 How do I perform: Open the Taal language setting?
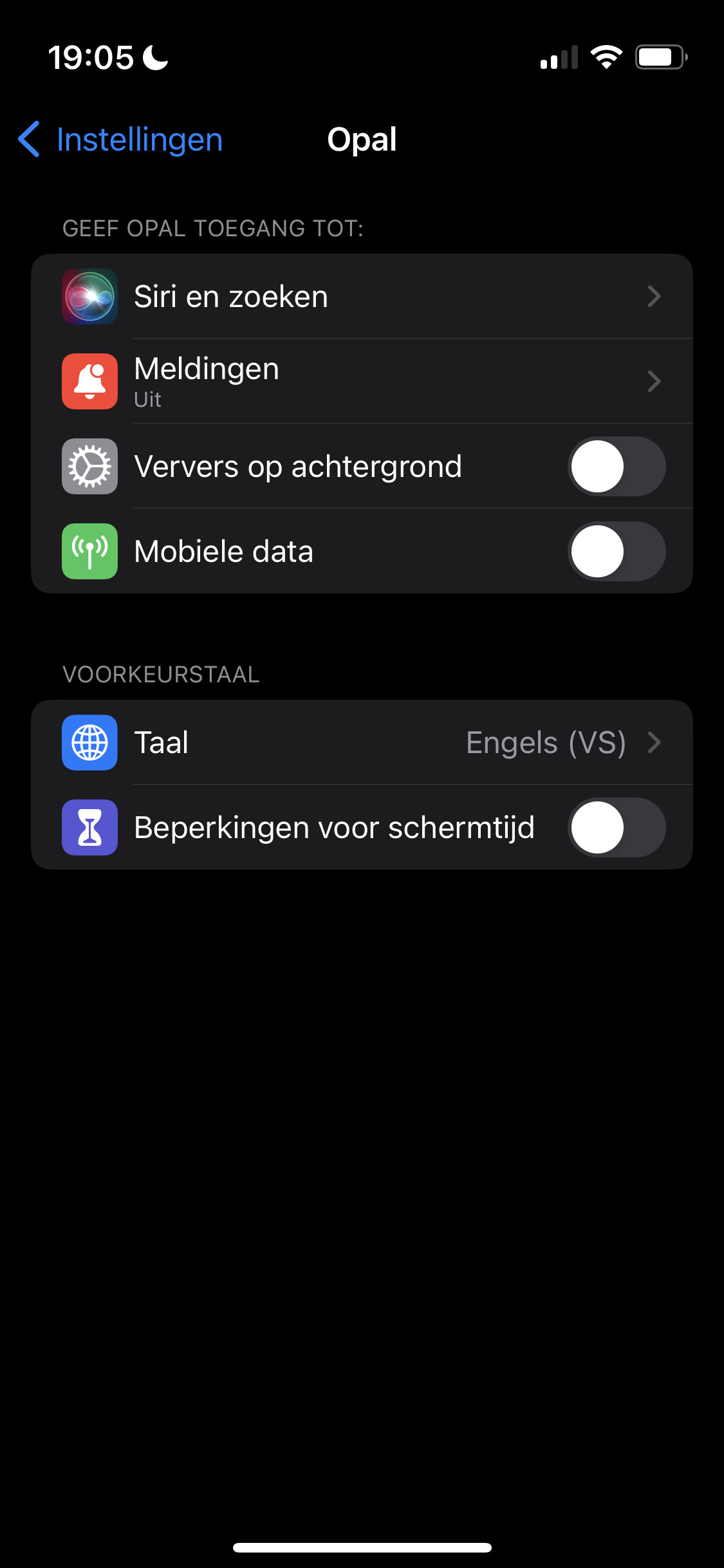coord(362,743)
